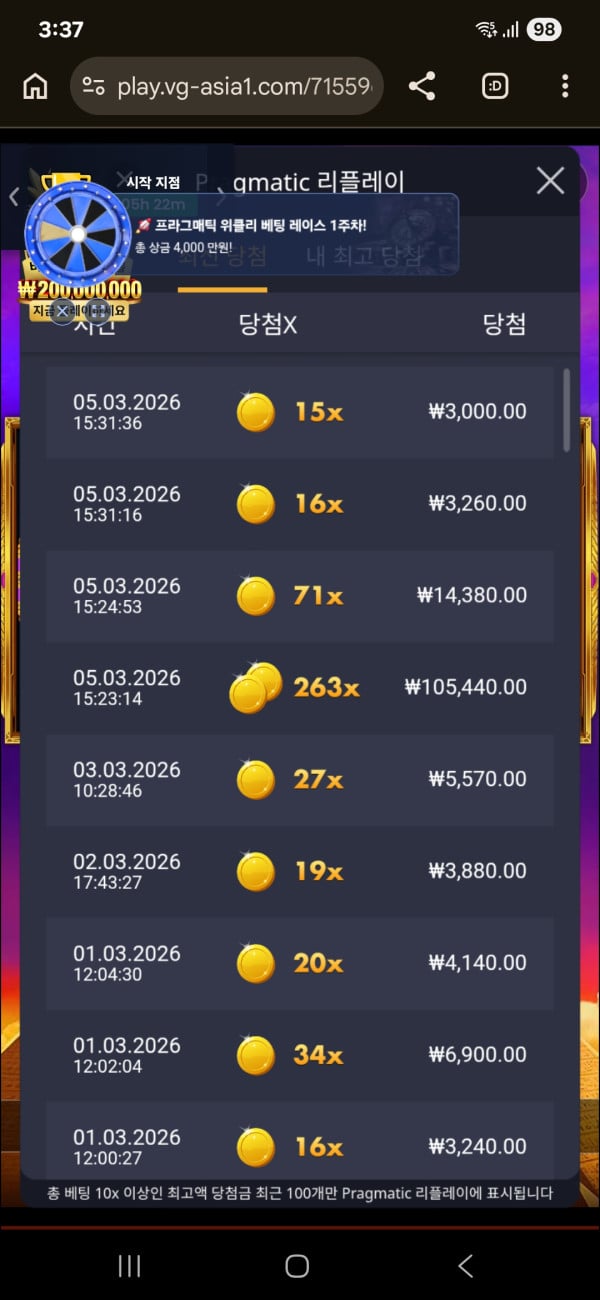Open recent apps from navigation bar
Viewport: 600px width, 1300px height.
[130, 1266]
